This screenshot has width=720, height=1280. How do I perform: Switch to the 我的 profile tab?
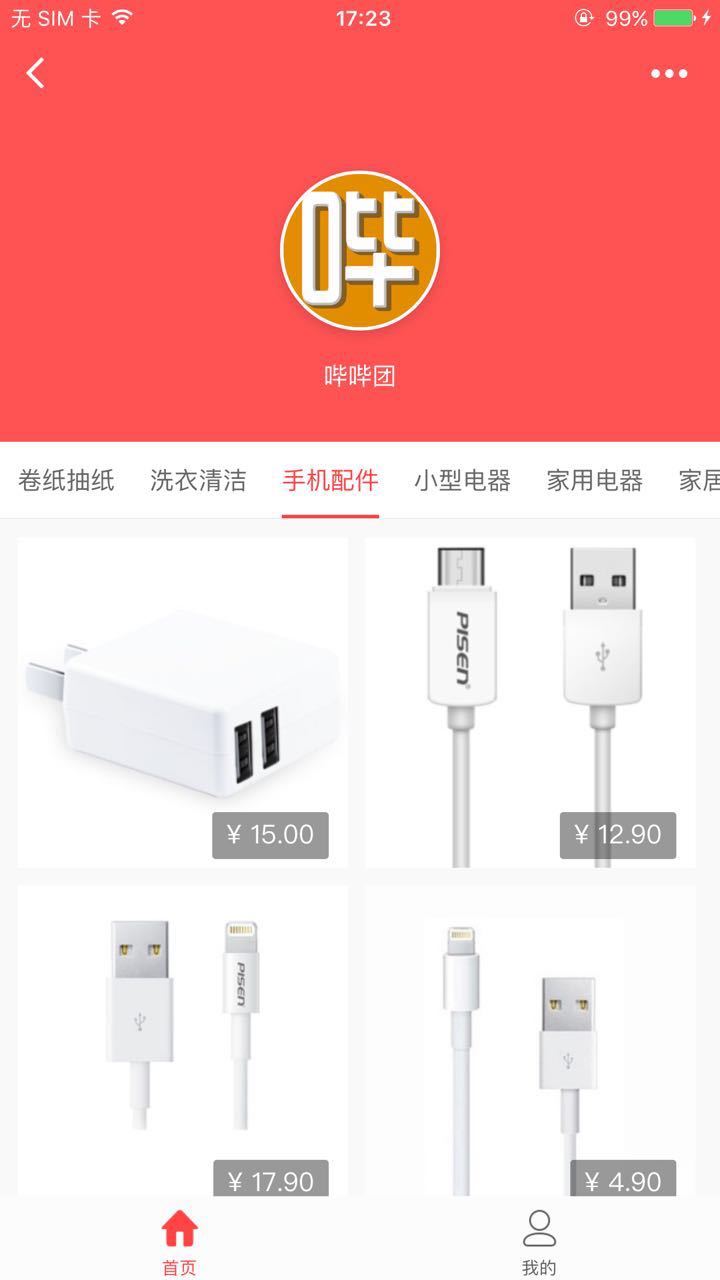[539, 1242]
